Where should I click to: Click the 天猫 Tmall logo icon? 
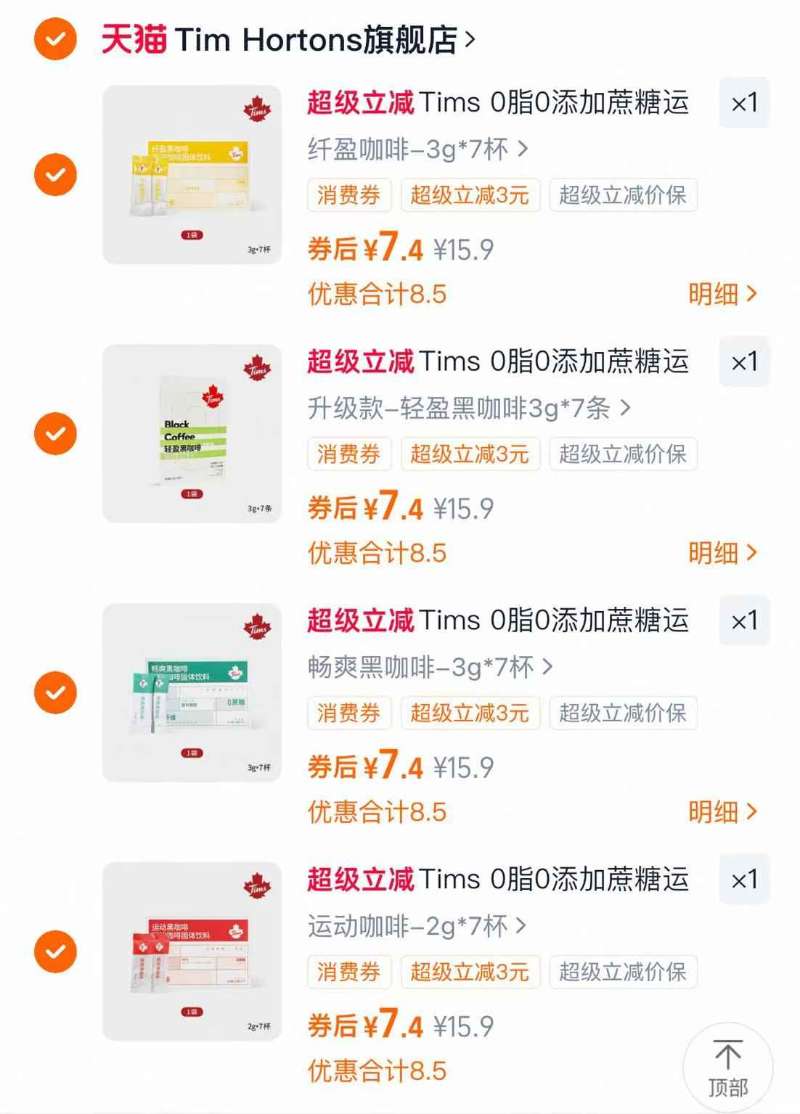pyautogui.click(x=133, y=33)
